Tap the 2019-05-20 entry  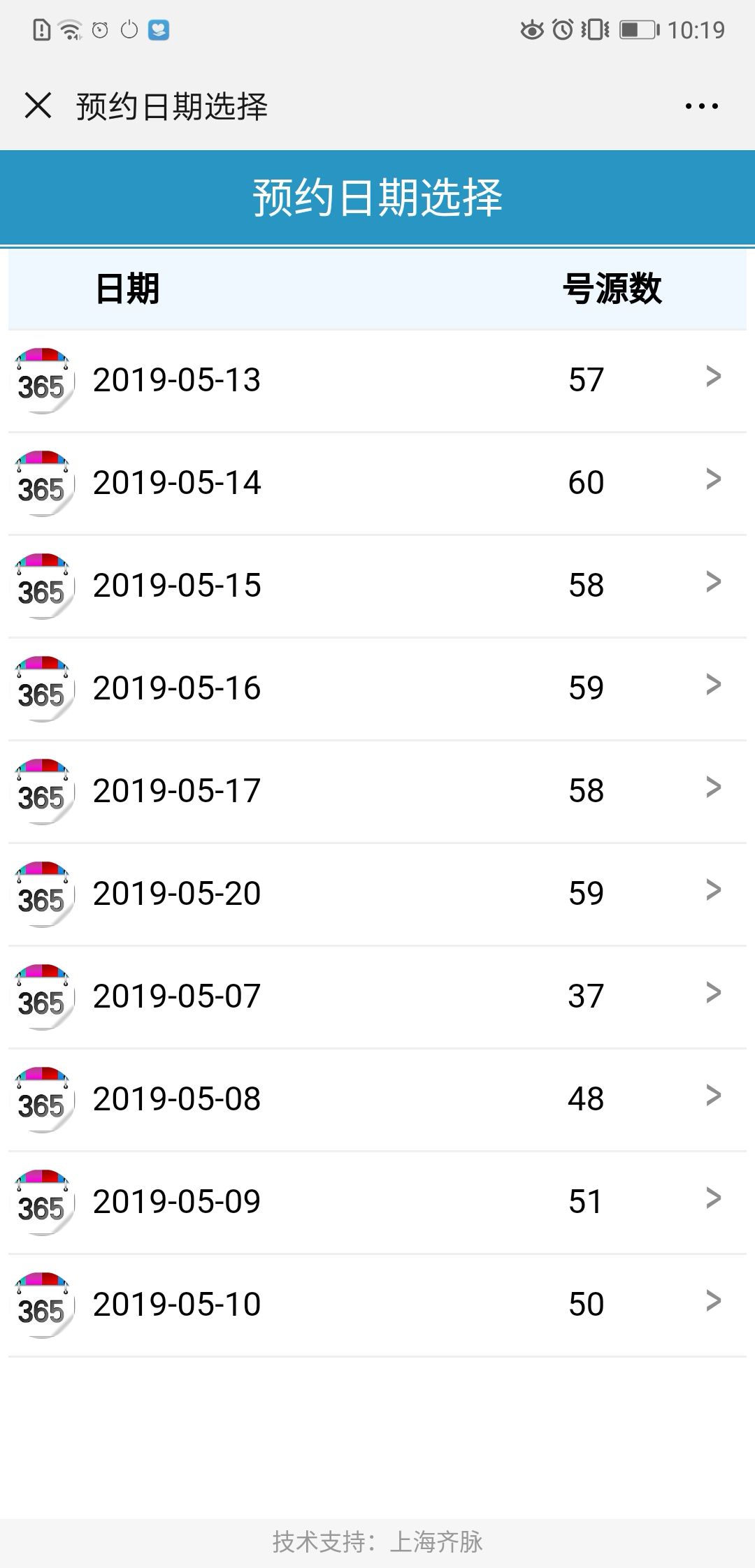tap(377, 894)
